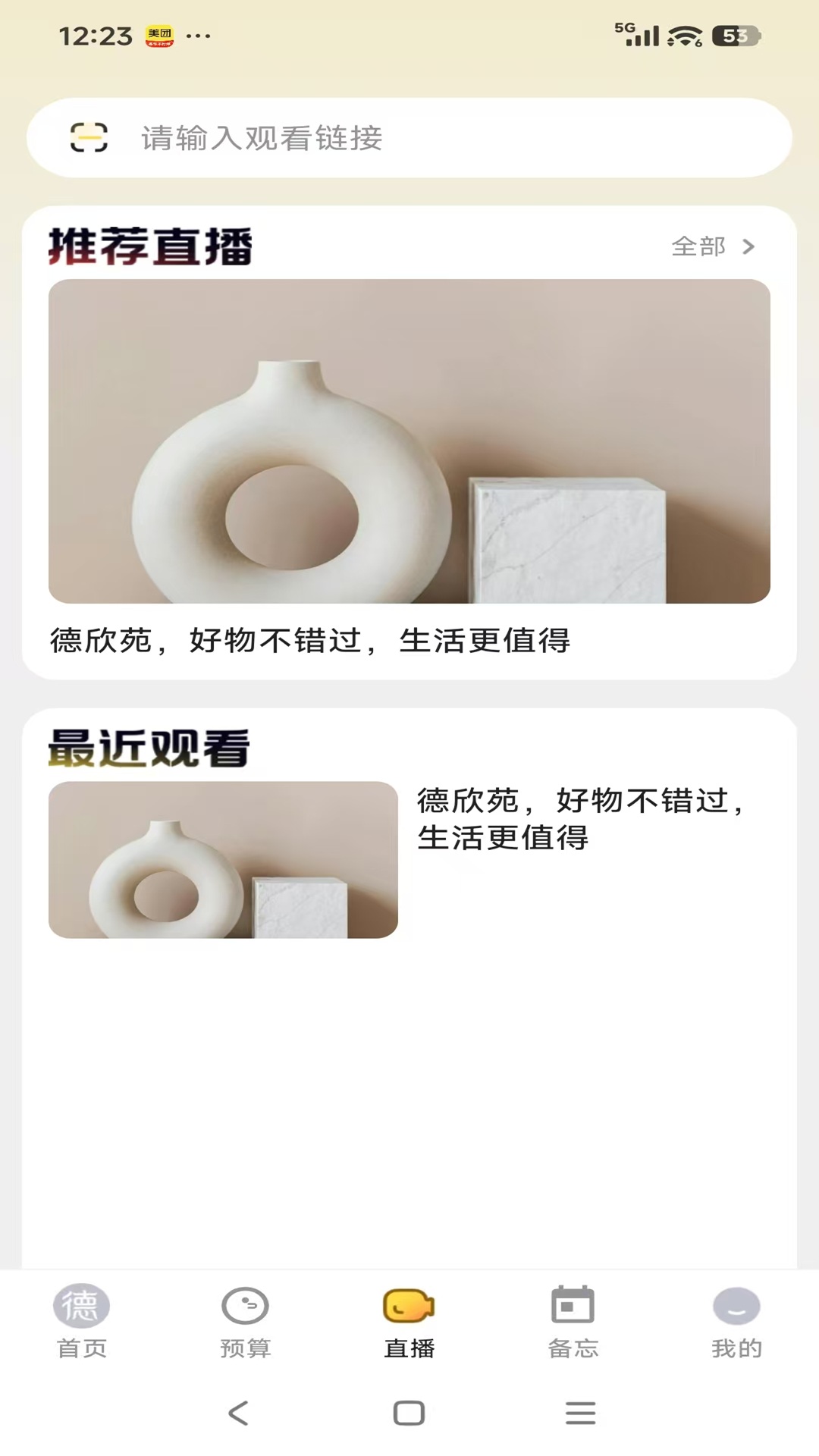Tap the 美团 notification icon in status bar
The image size is (819, 1456).
pyautogui.click(x=161, y=33)
